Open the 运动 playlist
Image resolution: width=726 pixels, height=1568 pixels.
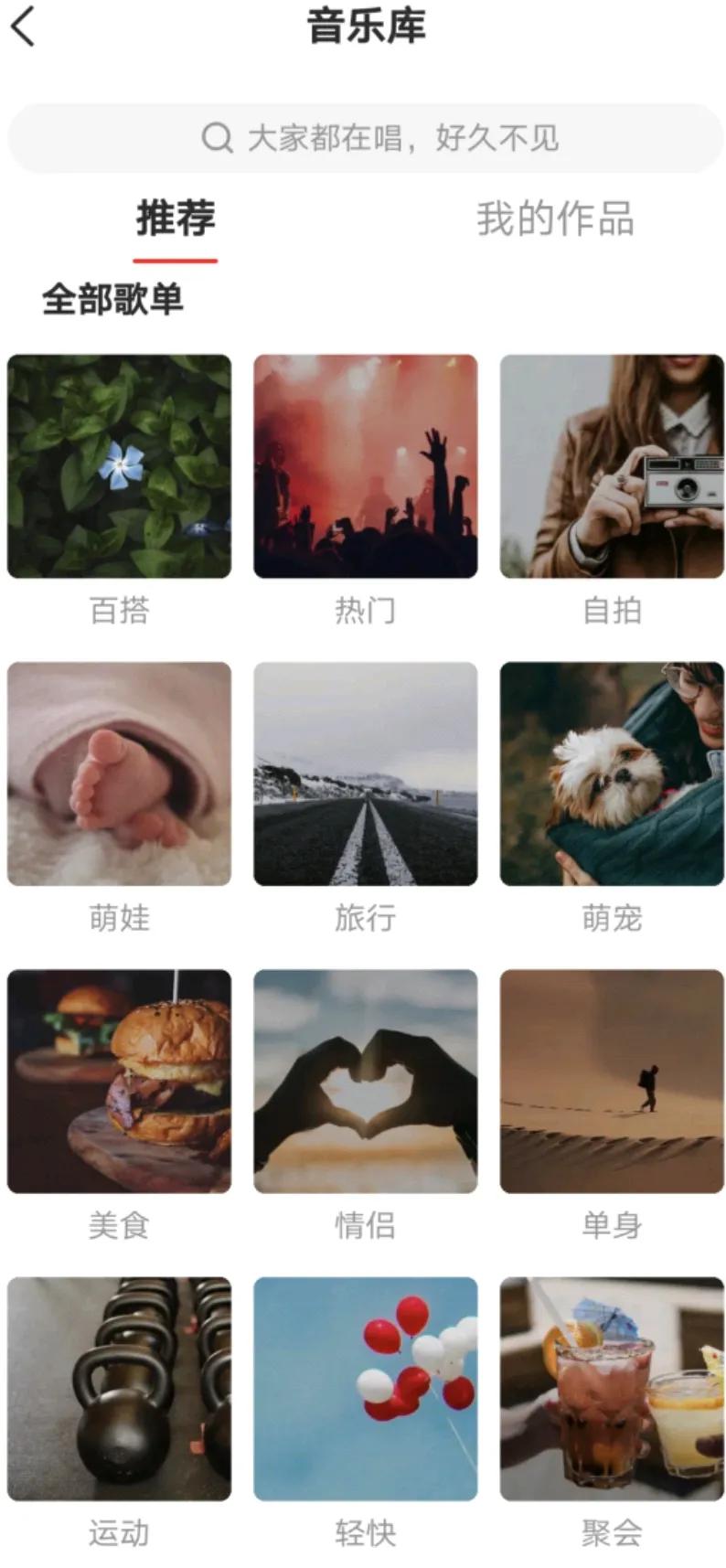click(119, 1388)
